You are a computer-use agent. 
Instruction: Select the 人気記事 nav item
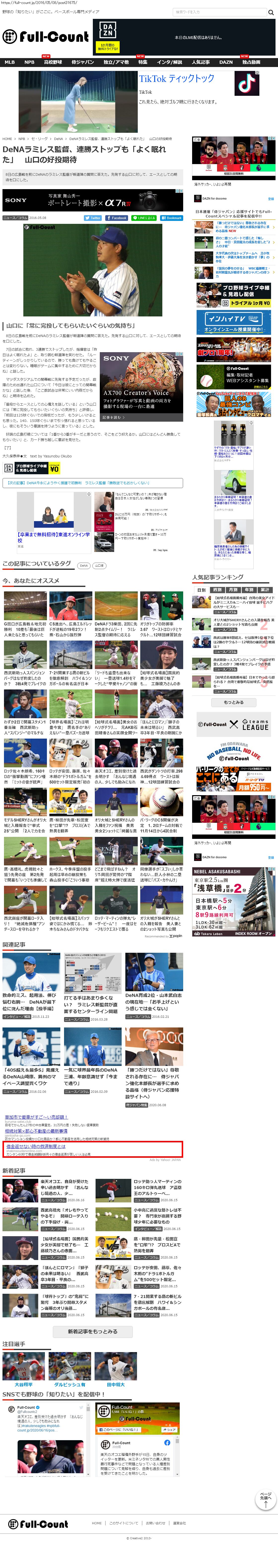201,62
